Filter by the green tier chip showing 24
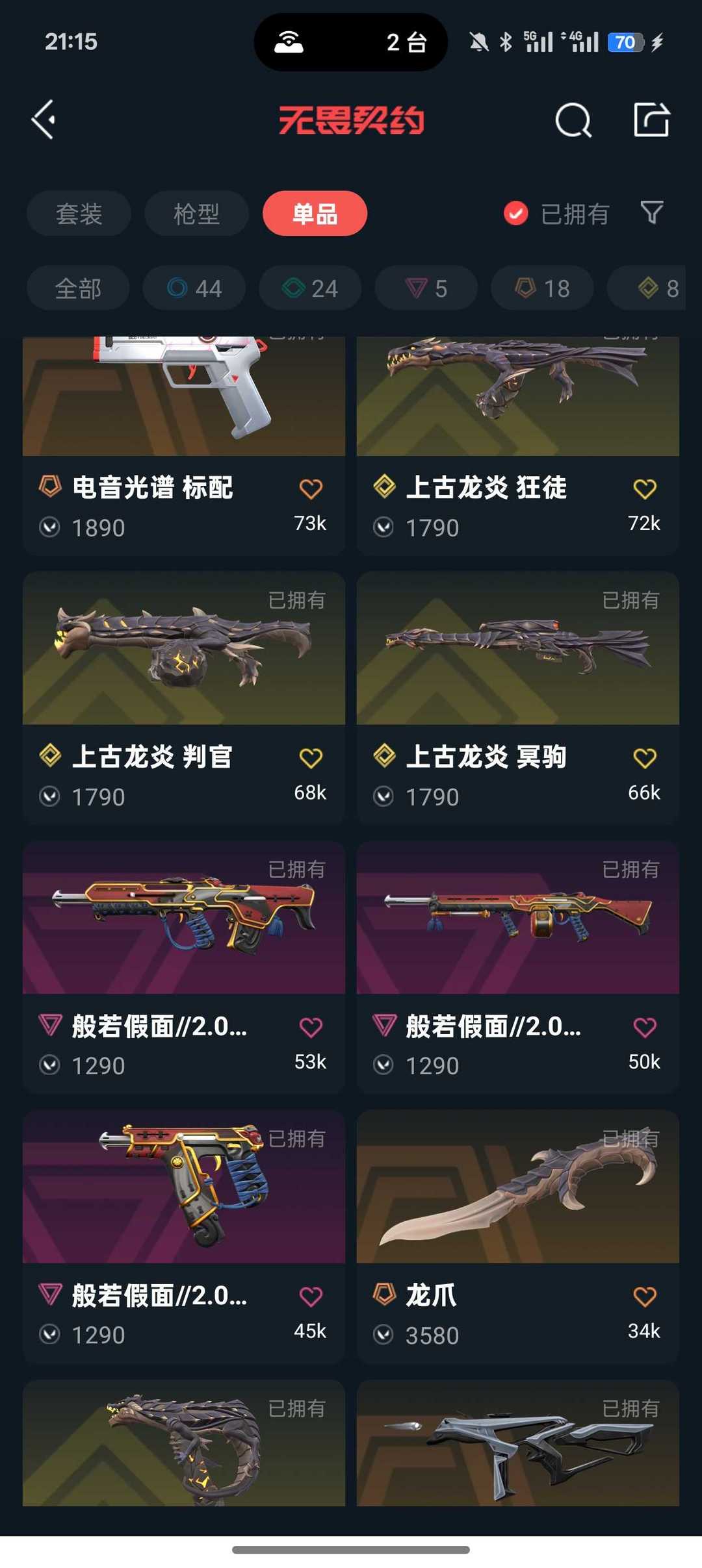Screen dimensions: 702x1568 (x=310, y=288)
